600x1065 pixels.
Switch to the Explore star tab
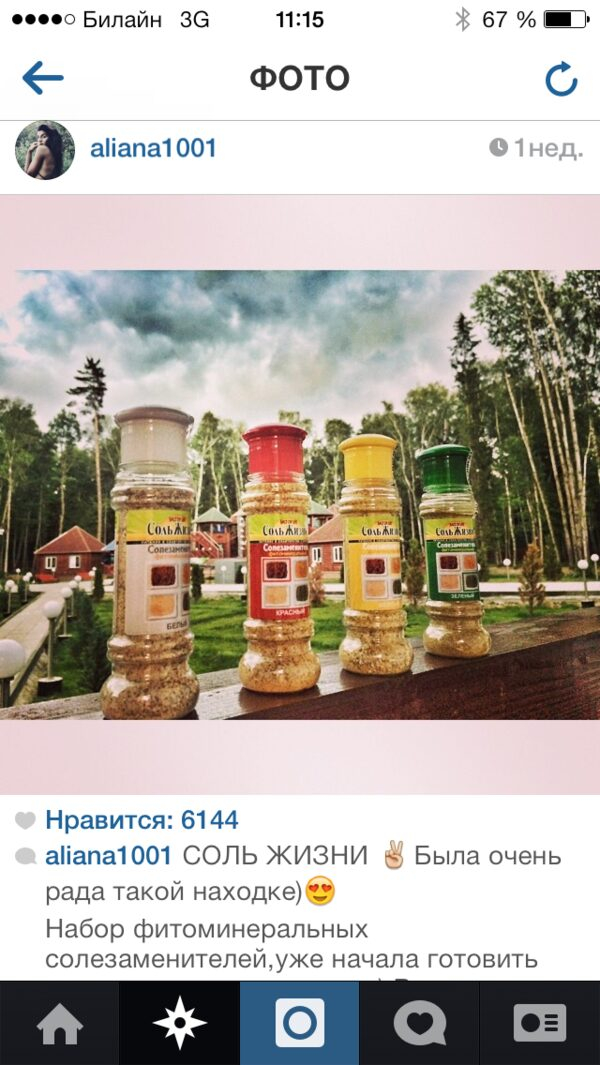click(179, 1023)
